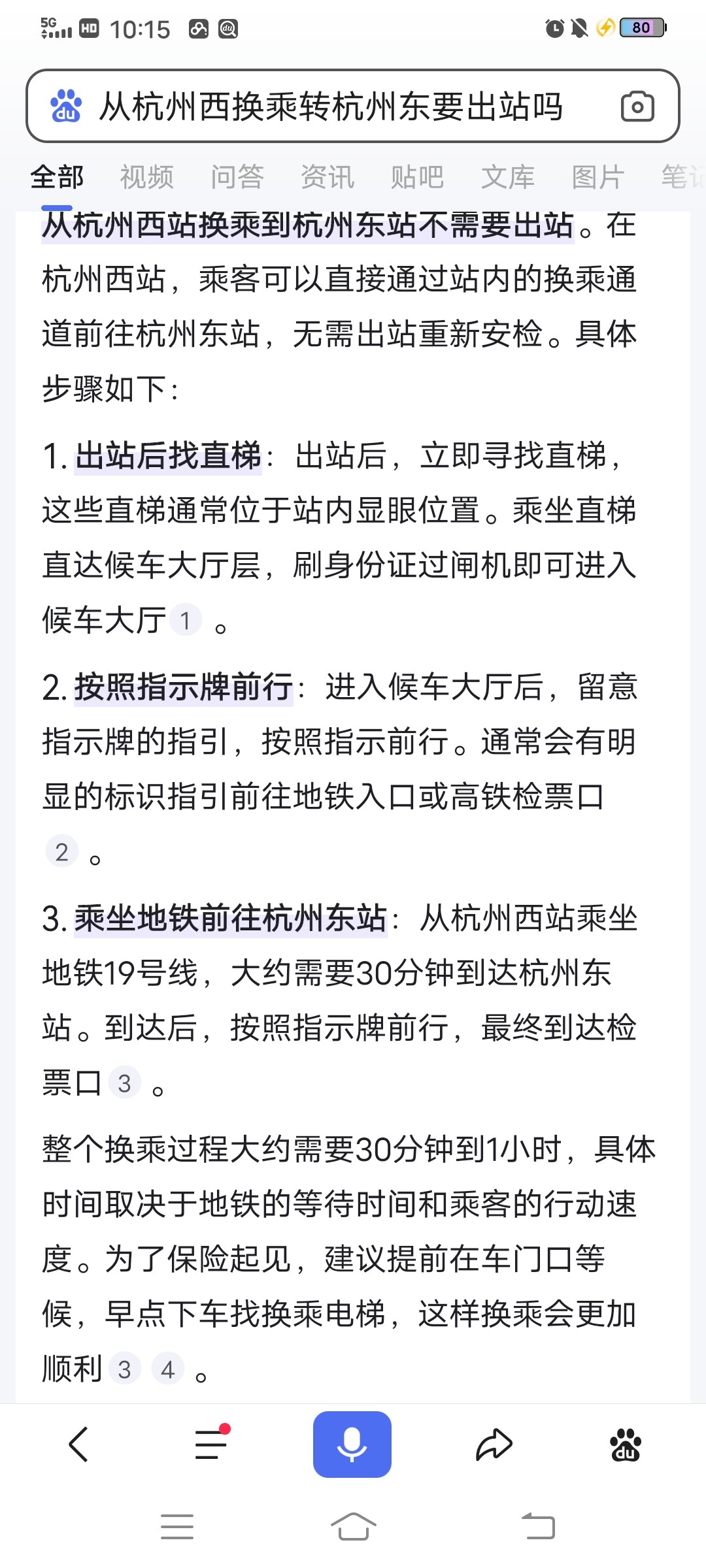This screenshot has height=1568, width=706.
Task: Switch to the 贴吧 tab
Action: [x=417, y=177]
